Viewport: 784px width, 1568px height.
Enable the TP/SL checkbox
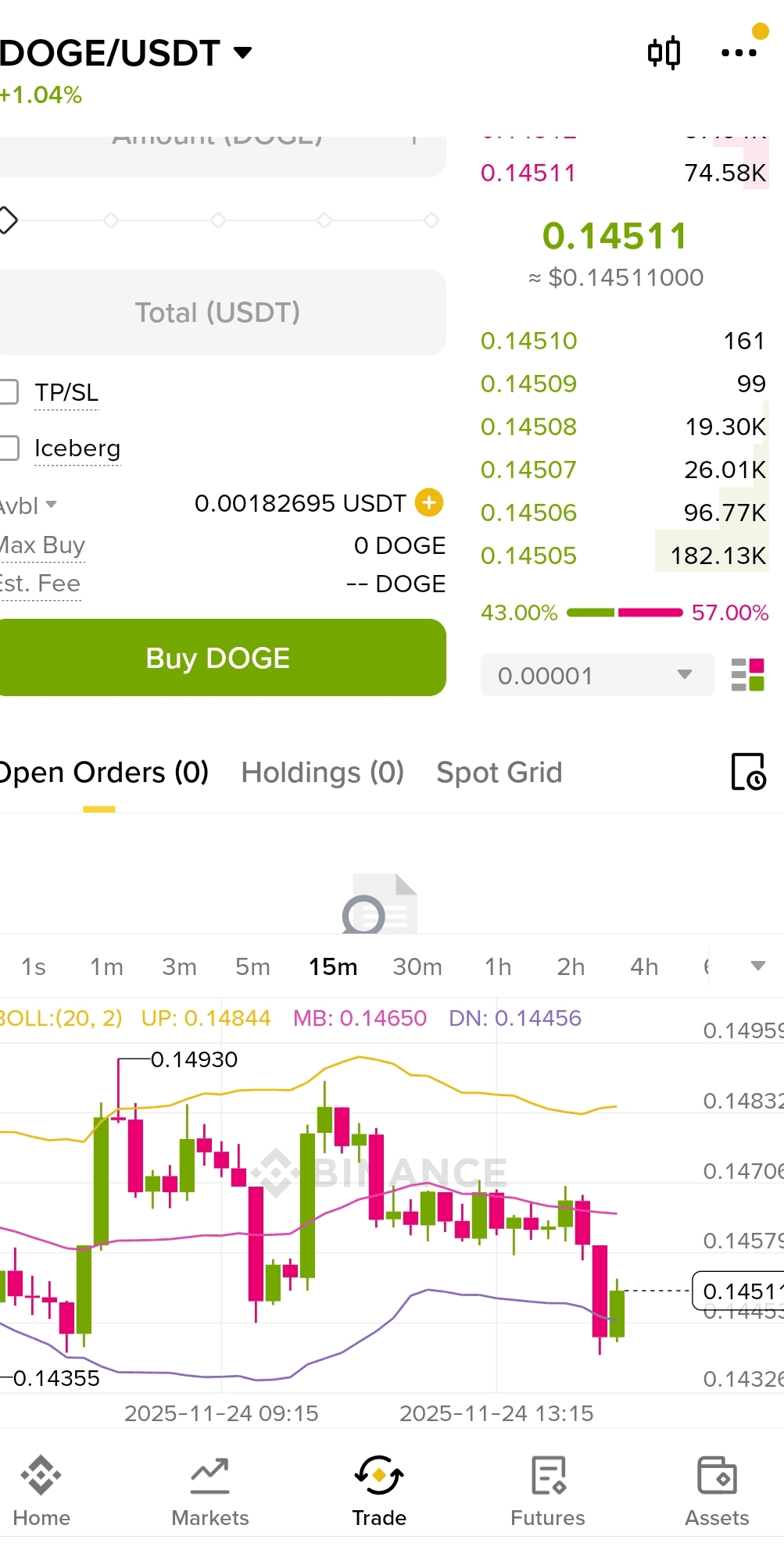9,391
